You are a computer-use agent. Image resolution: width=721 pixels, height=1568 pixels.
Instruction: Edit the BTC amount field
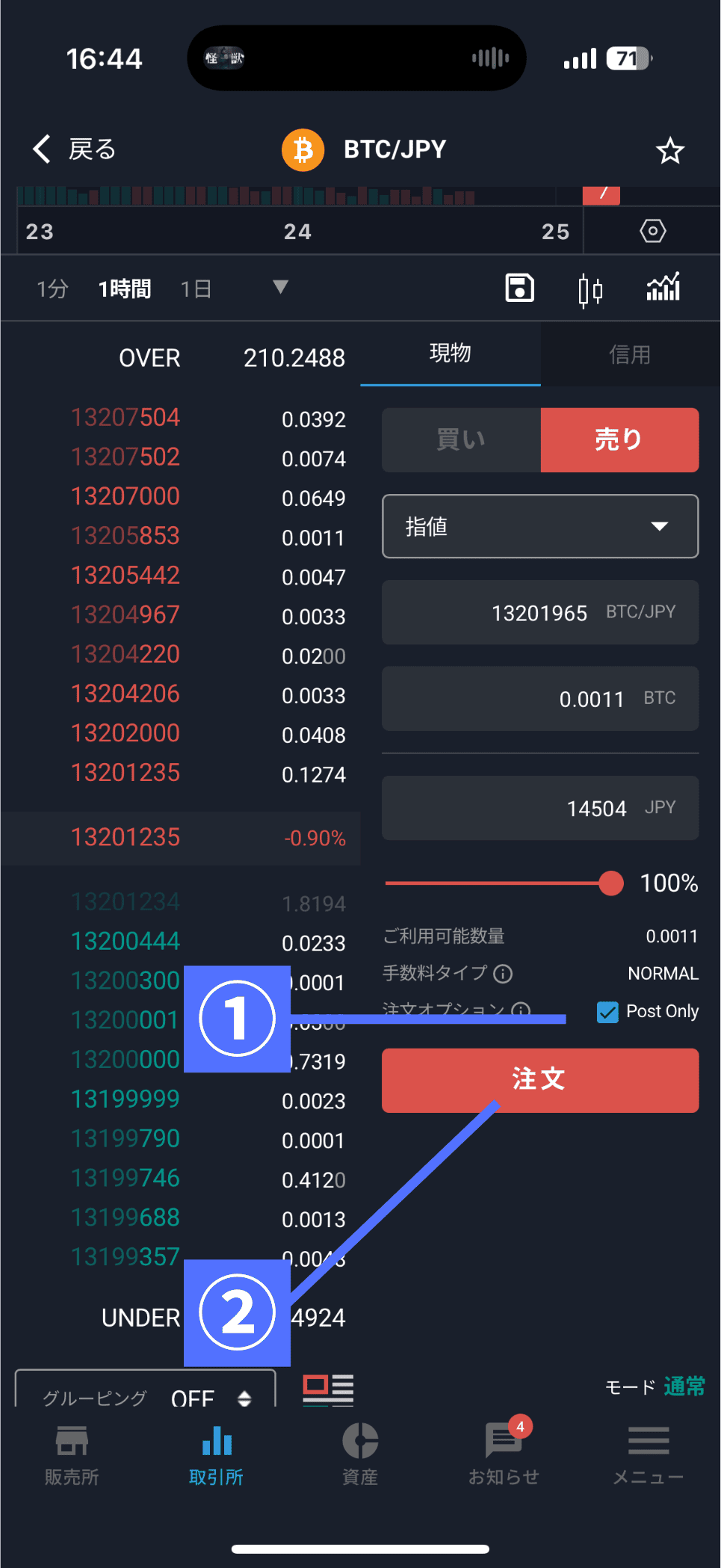click(x=540, y=699)
